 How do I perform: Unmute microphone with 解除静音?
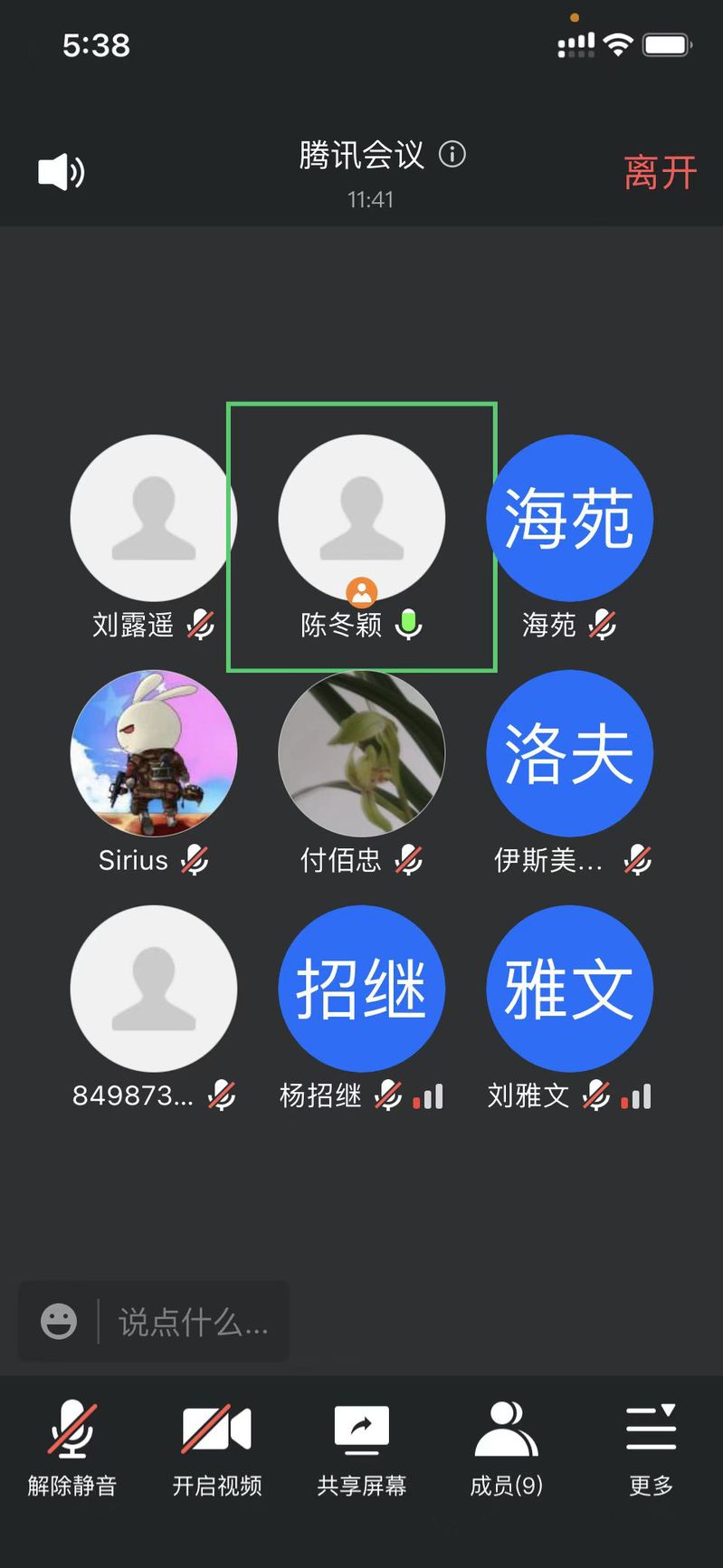[72, 1447]
